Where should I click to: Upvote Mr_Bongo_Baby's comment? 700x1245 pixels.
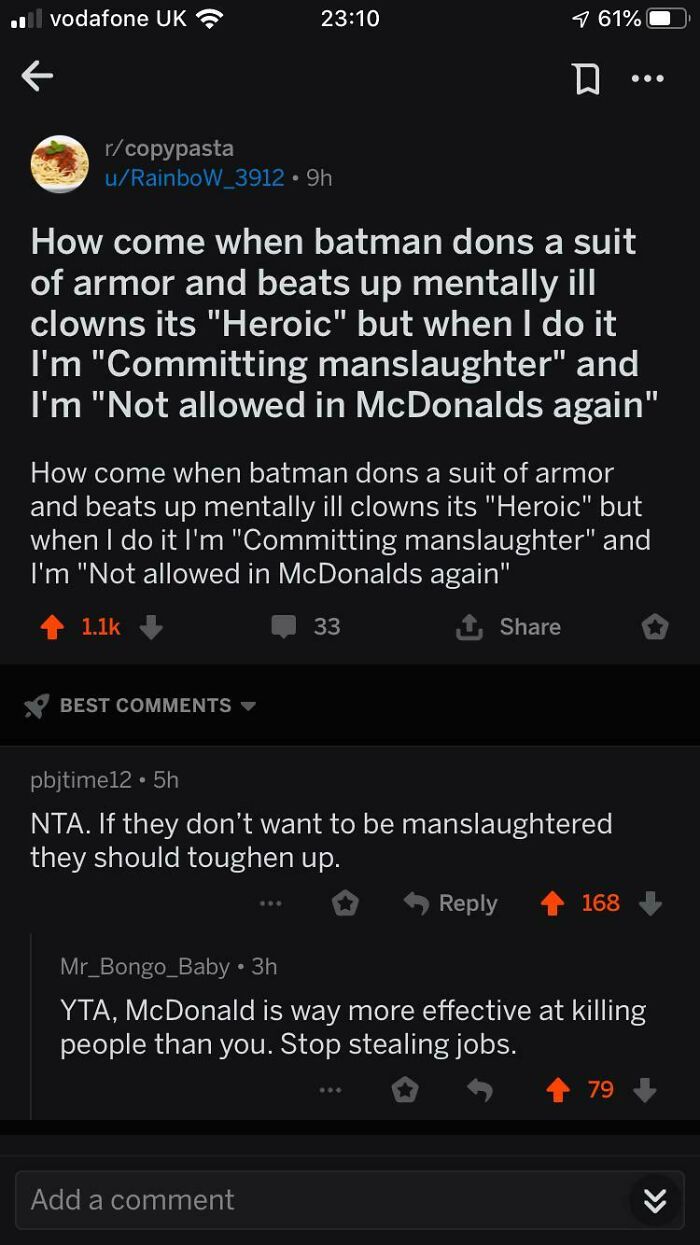tap(557, 1090)
